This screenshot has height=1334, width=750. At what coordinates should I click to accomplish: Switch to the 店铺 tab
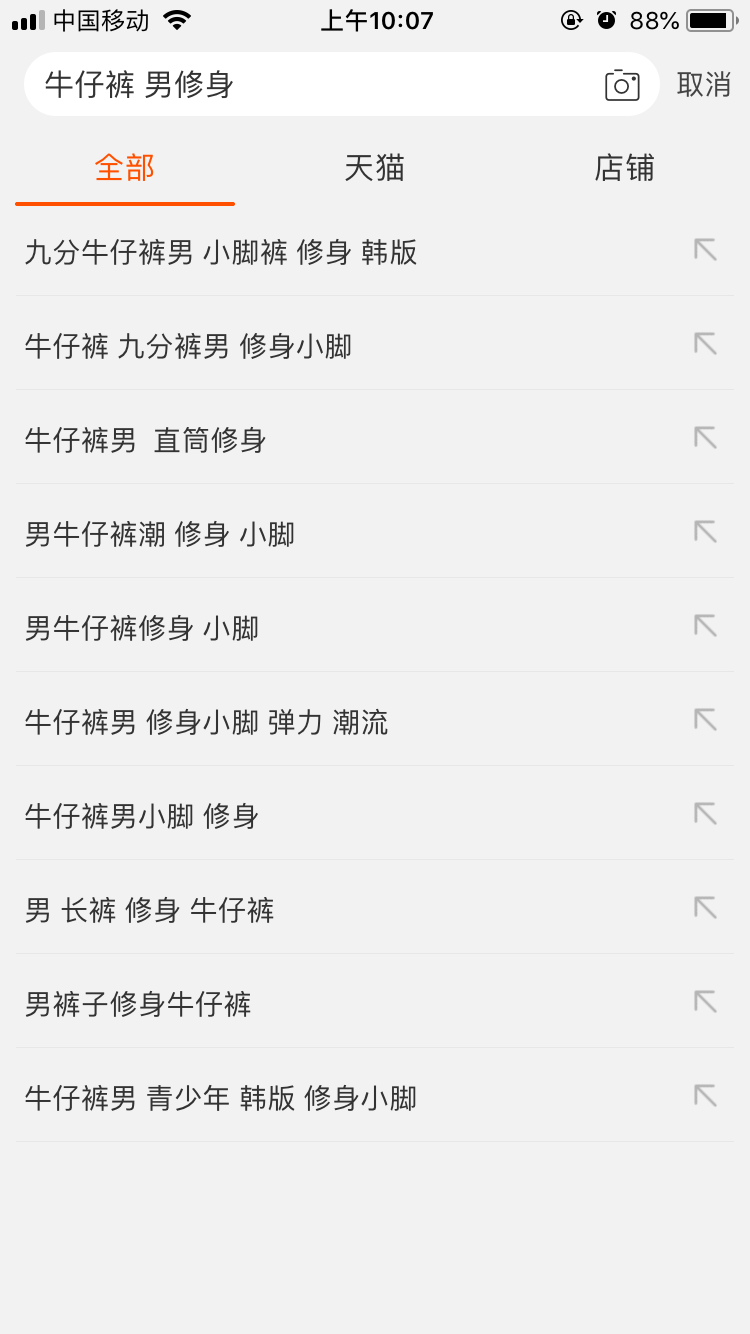coord(624,168)
